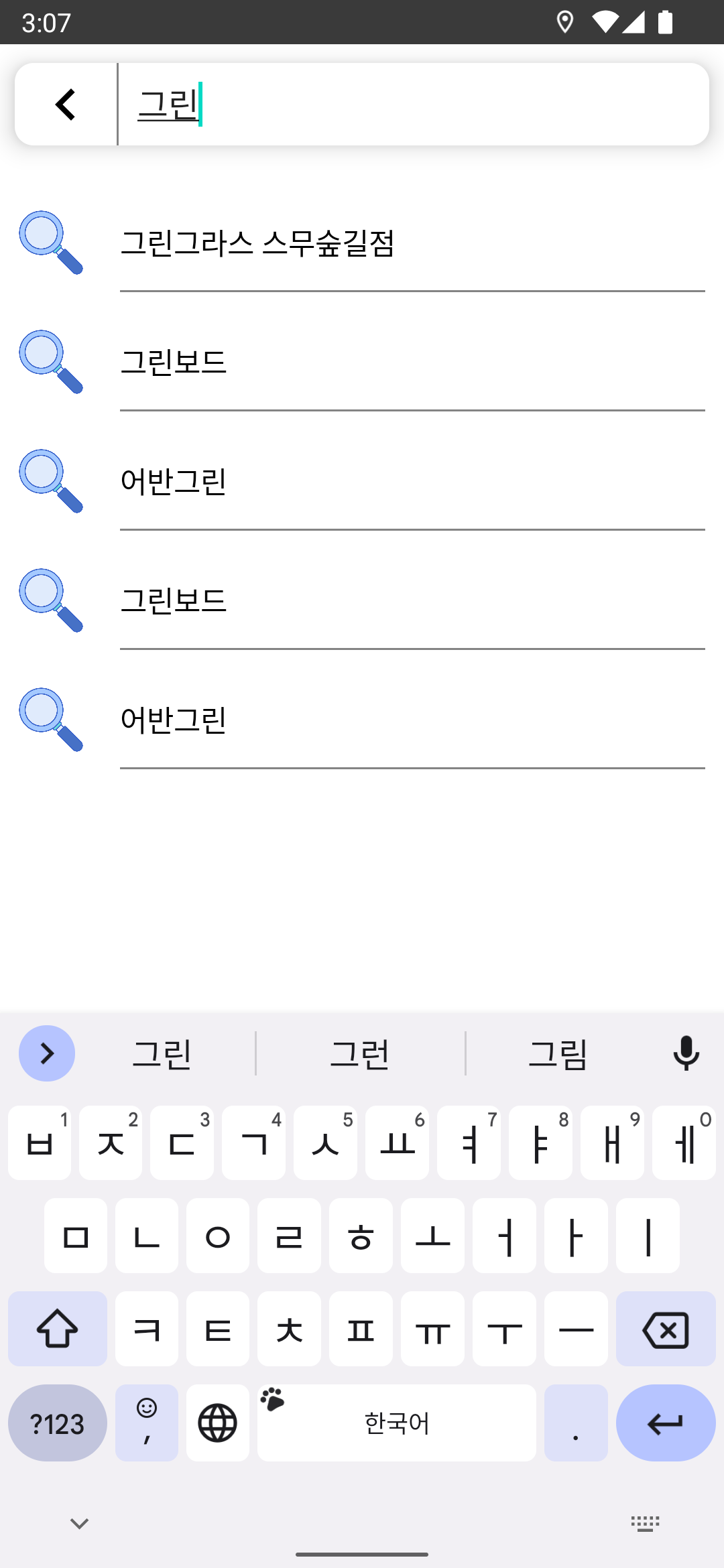Click the back arrow icon
The width and height of the screenshot is (724, 1568).
(x=64, y=104)
